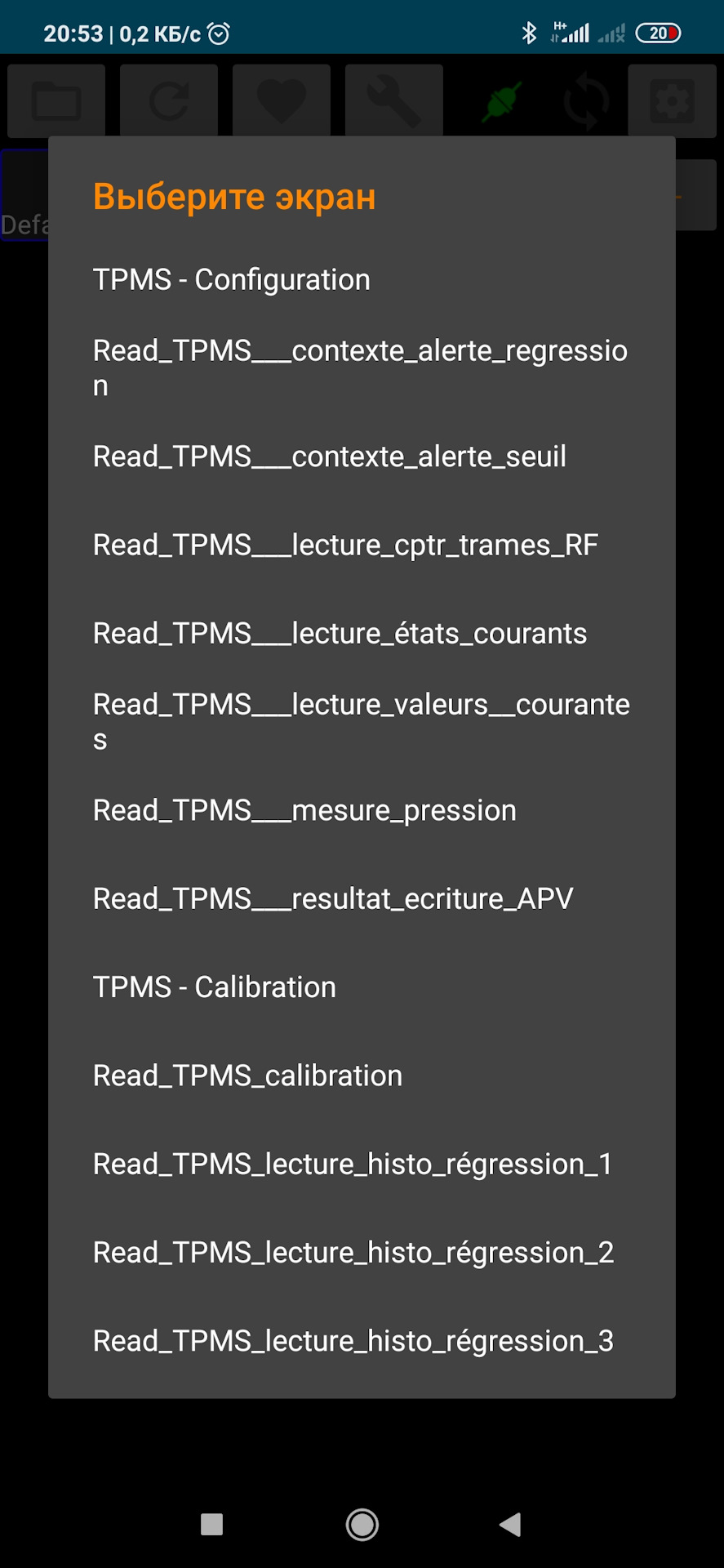Viewport: 724px width, 1568px height.
Task: Choose Read_TPMS___contexte_alerte_seuil
Action: click(x=362, y=457)
